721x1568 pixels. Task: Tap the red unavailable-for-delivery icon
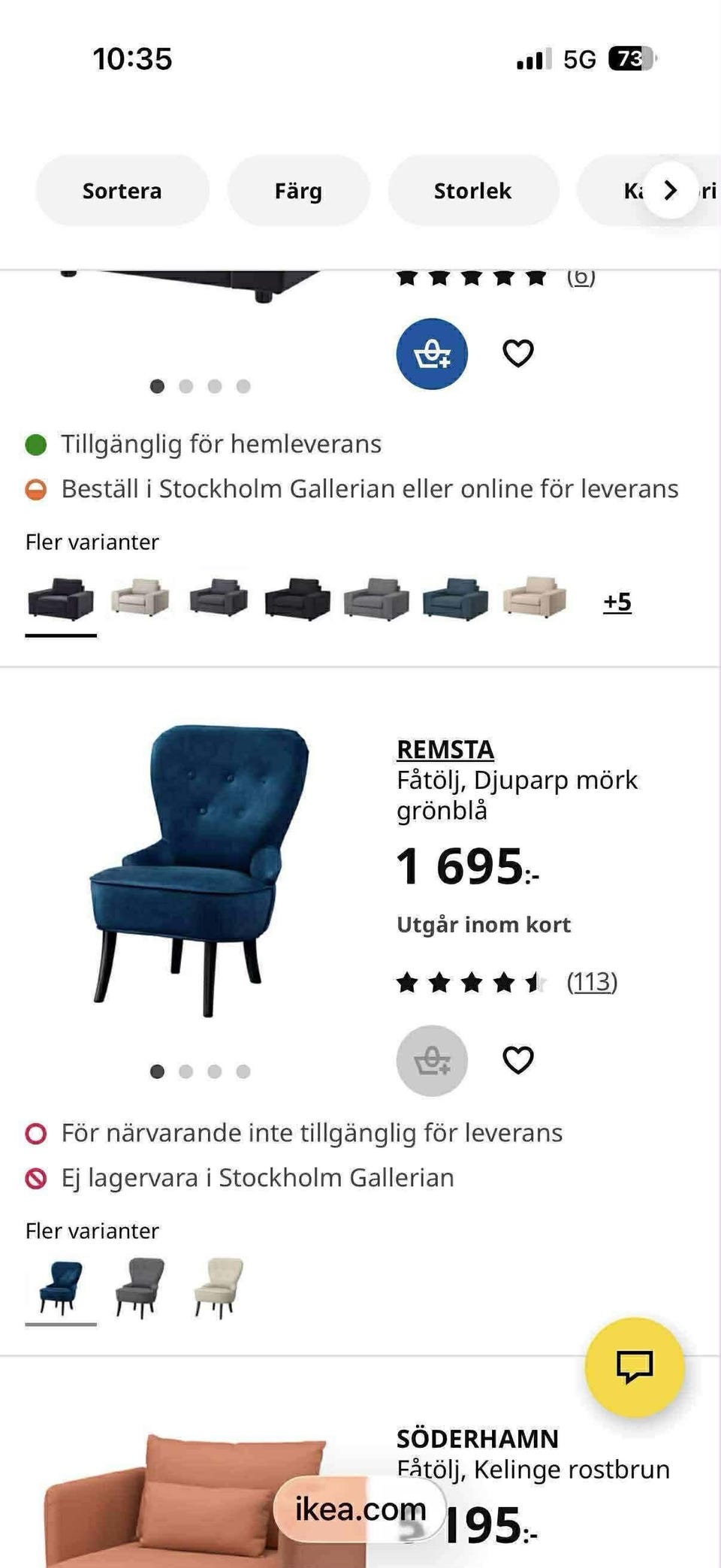tap(35, 1132)
